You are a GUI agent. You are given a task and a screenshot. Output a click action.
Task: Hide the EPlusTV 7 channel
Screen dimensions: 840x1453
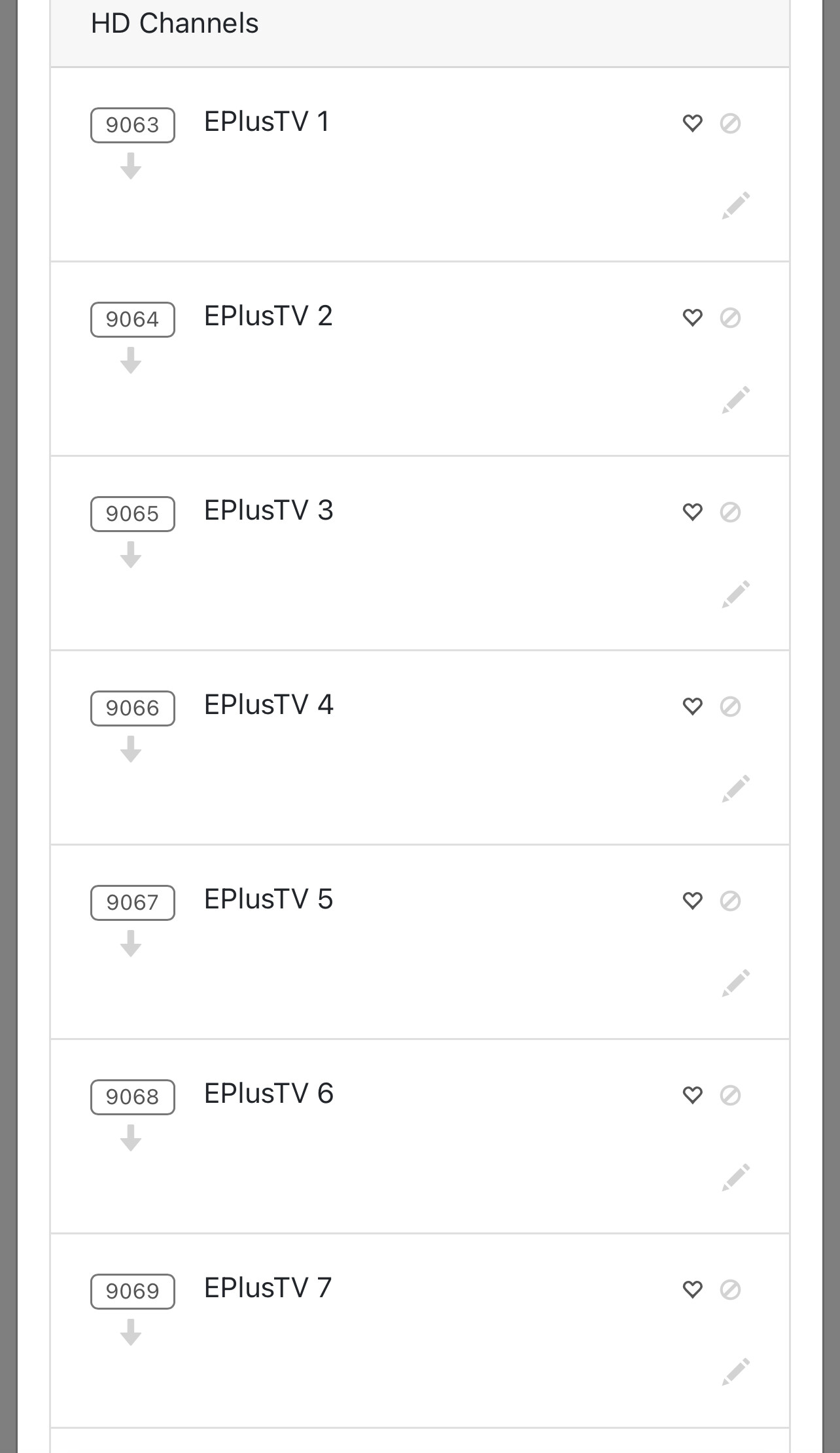click(730, 1289)
